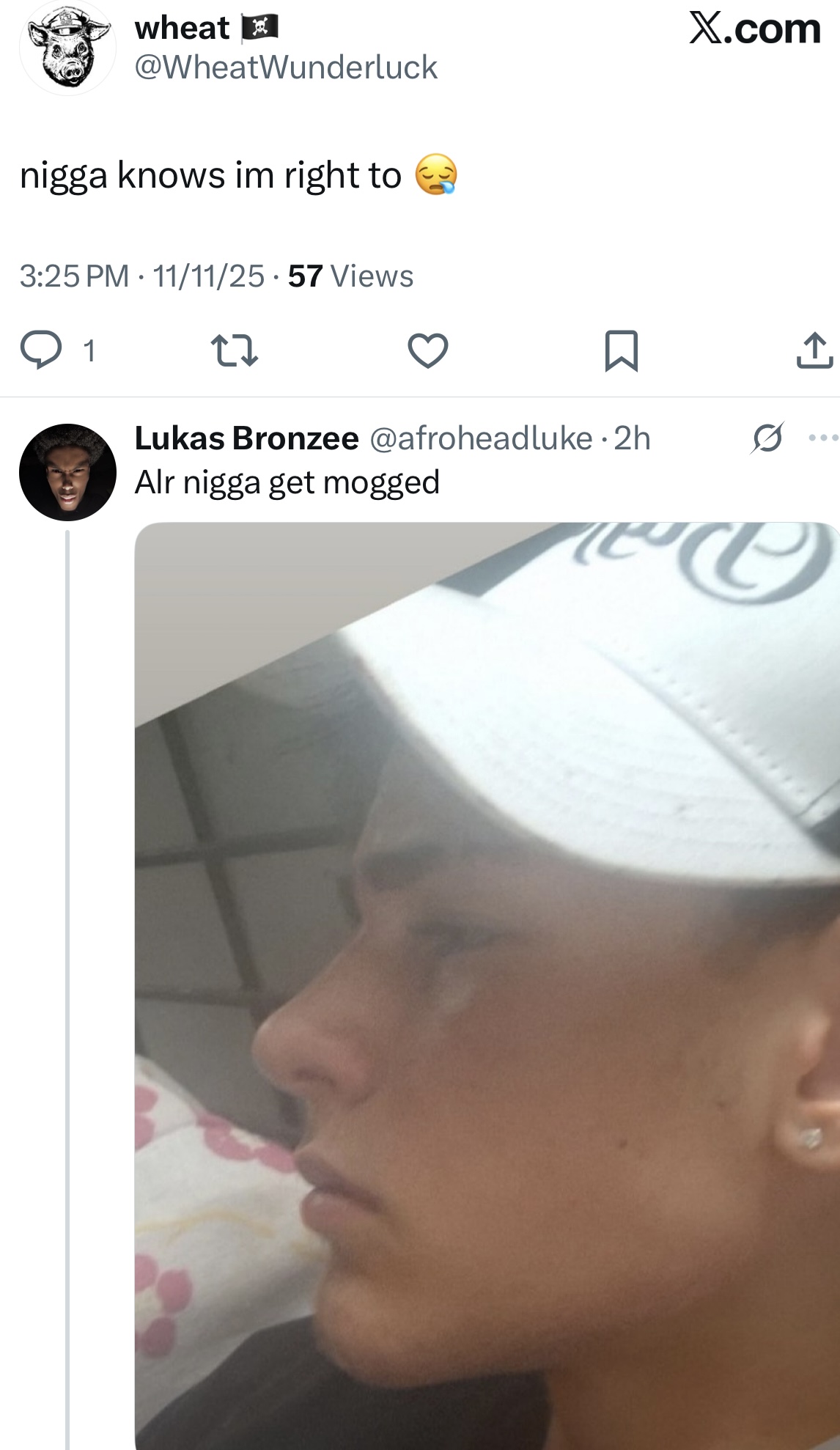
Task: Open the Grok icon on Lukas's reply
Action: (x=767, y=438)
